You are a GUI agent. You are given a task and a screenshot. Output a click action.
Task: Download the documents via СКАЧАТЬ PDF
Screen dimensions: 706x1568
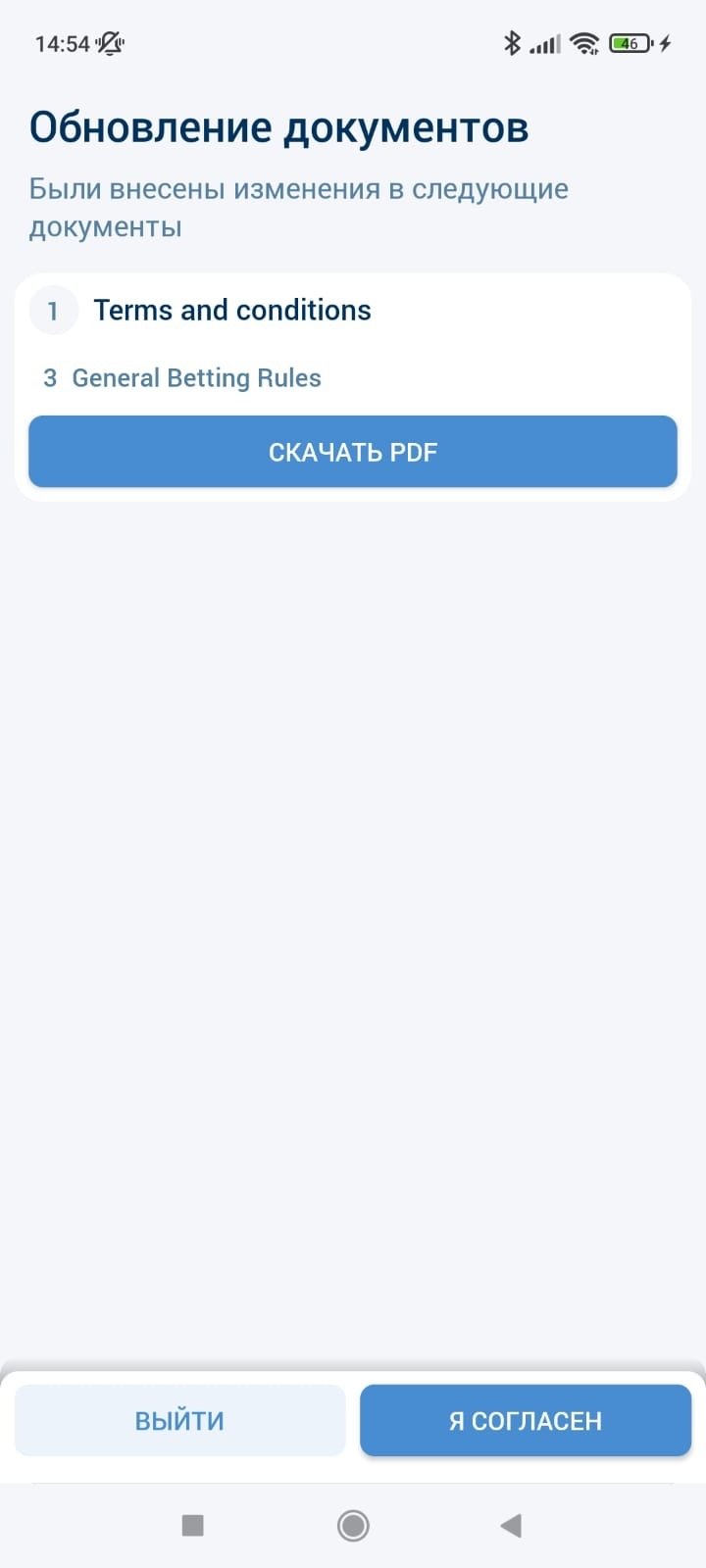[x=353, y=452]
